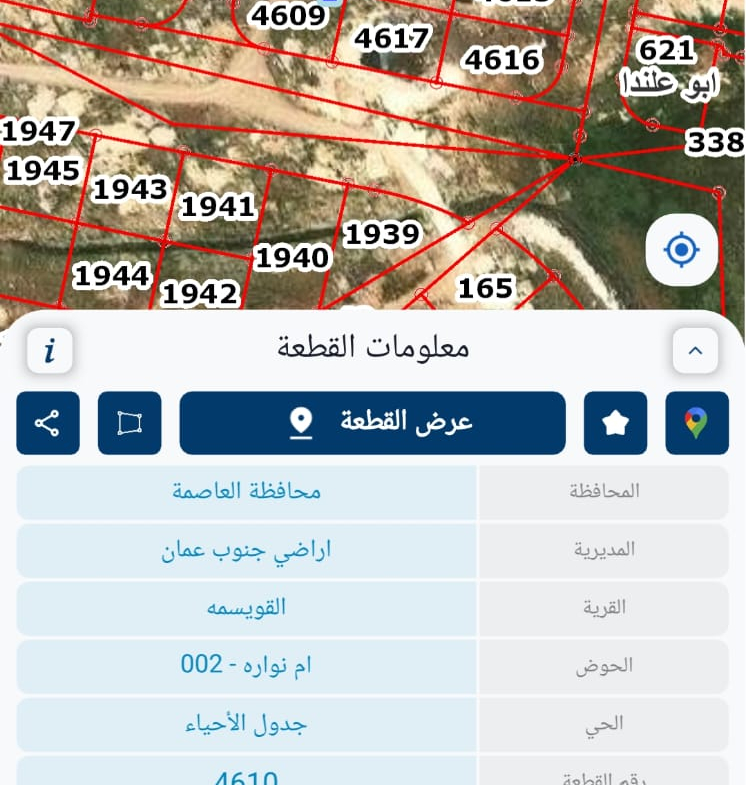This screenshot has height=785, width=746.
Task: Tap the parcel boundary polygon icon
Action: tap(130, 423)
